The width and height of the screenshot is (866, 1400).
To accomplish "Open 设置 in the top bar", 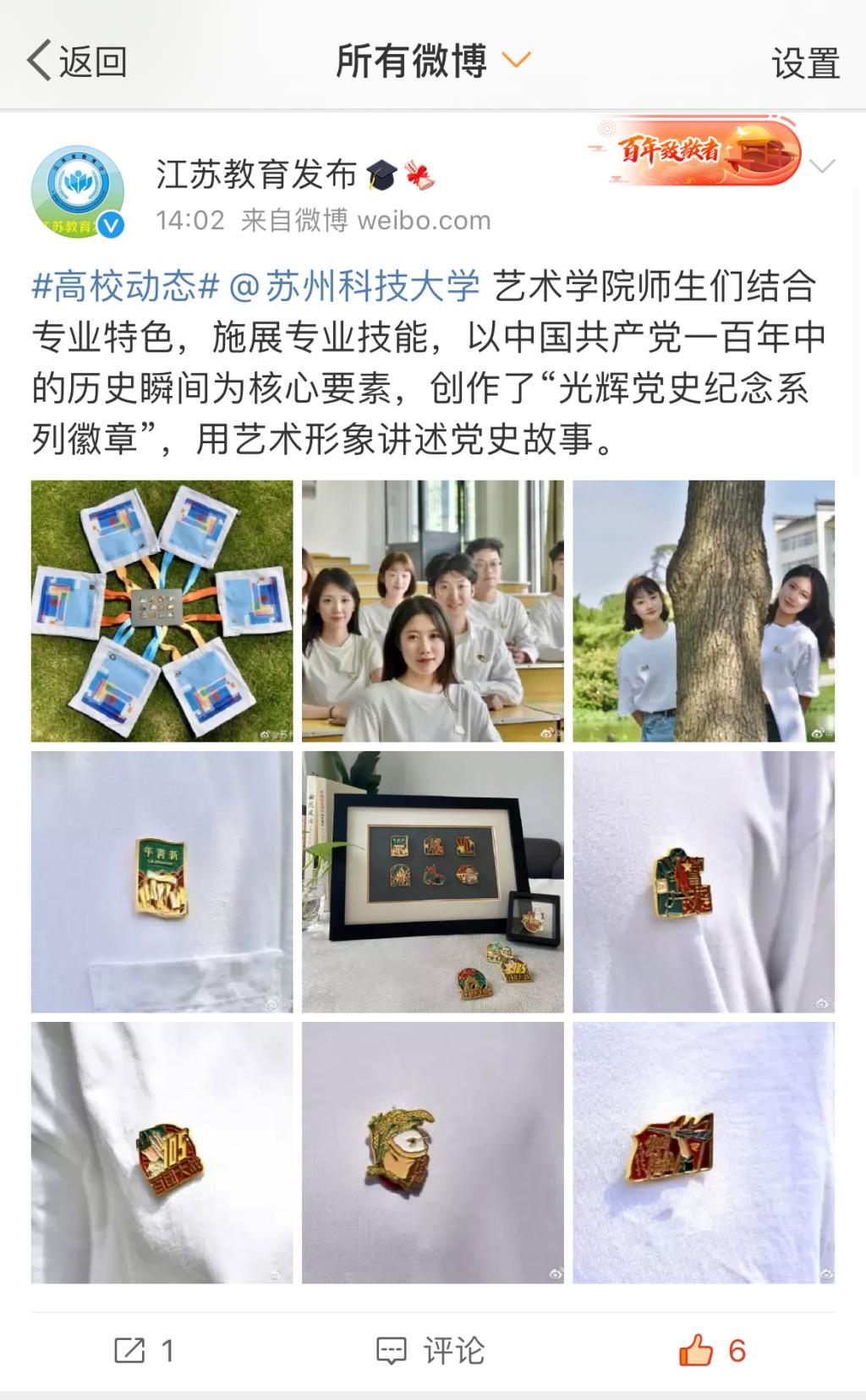I will (805, 63).
